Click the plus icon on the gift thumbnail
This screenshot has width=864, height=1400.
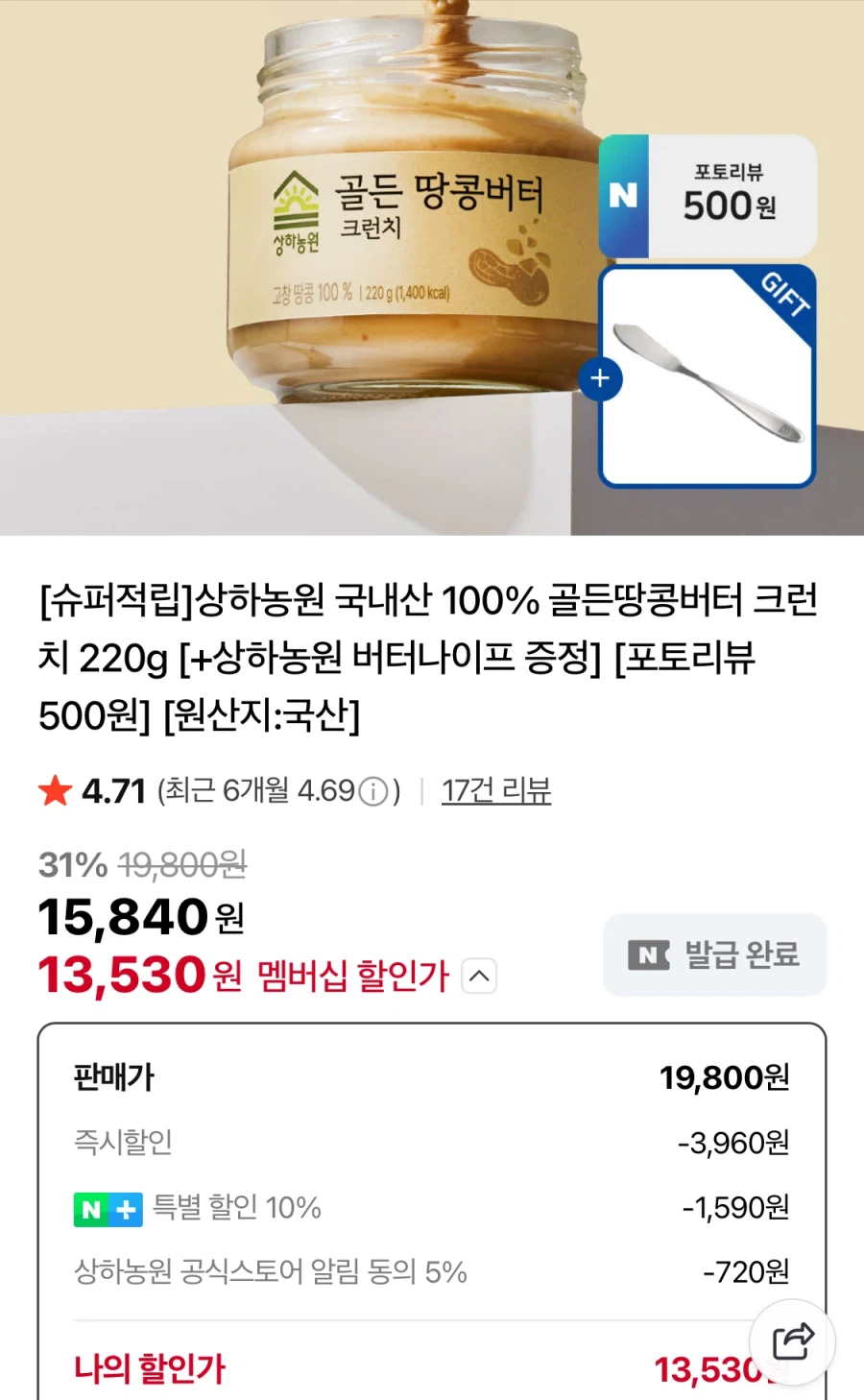[601, 379]
